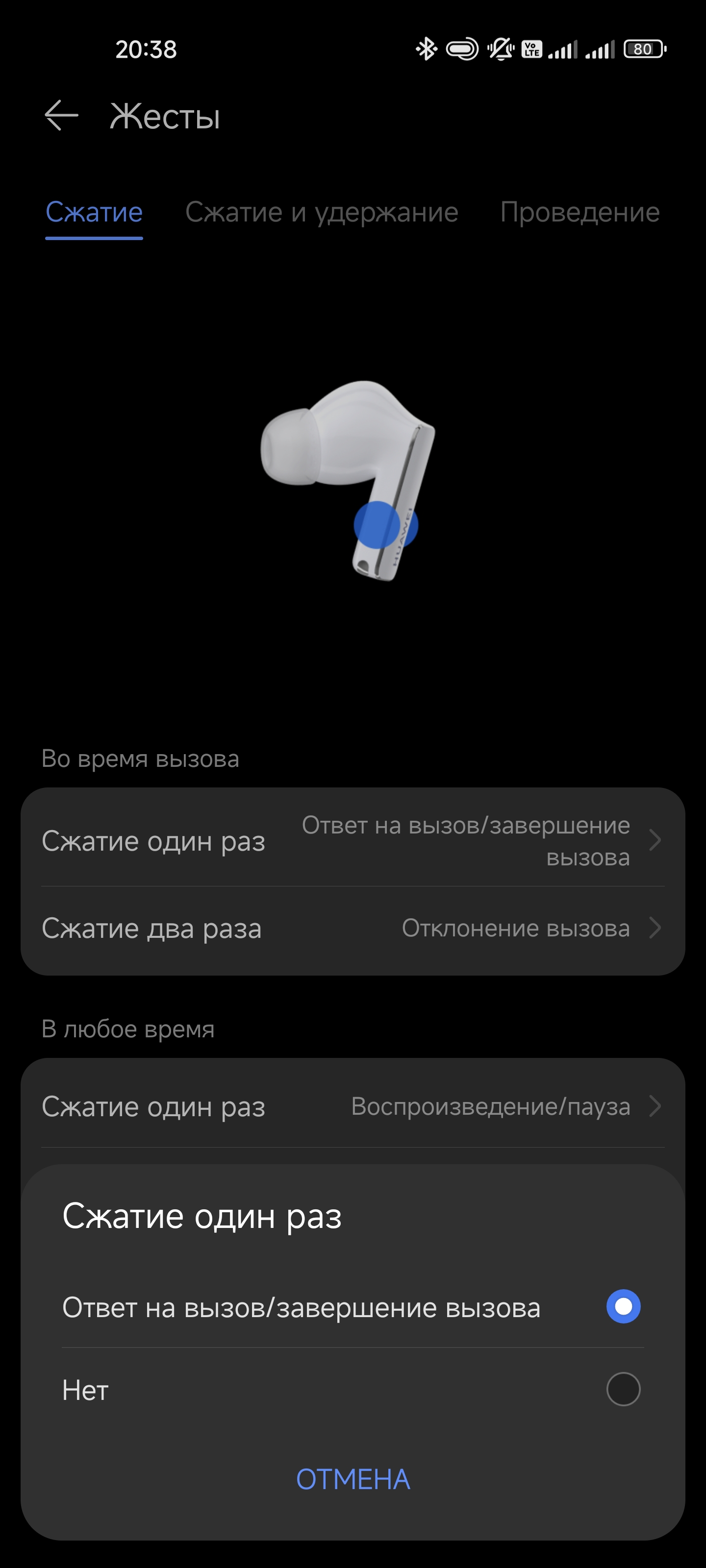Select the Нет radio option
This screenshot has height=1568, width=706.
point(623,1390)
